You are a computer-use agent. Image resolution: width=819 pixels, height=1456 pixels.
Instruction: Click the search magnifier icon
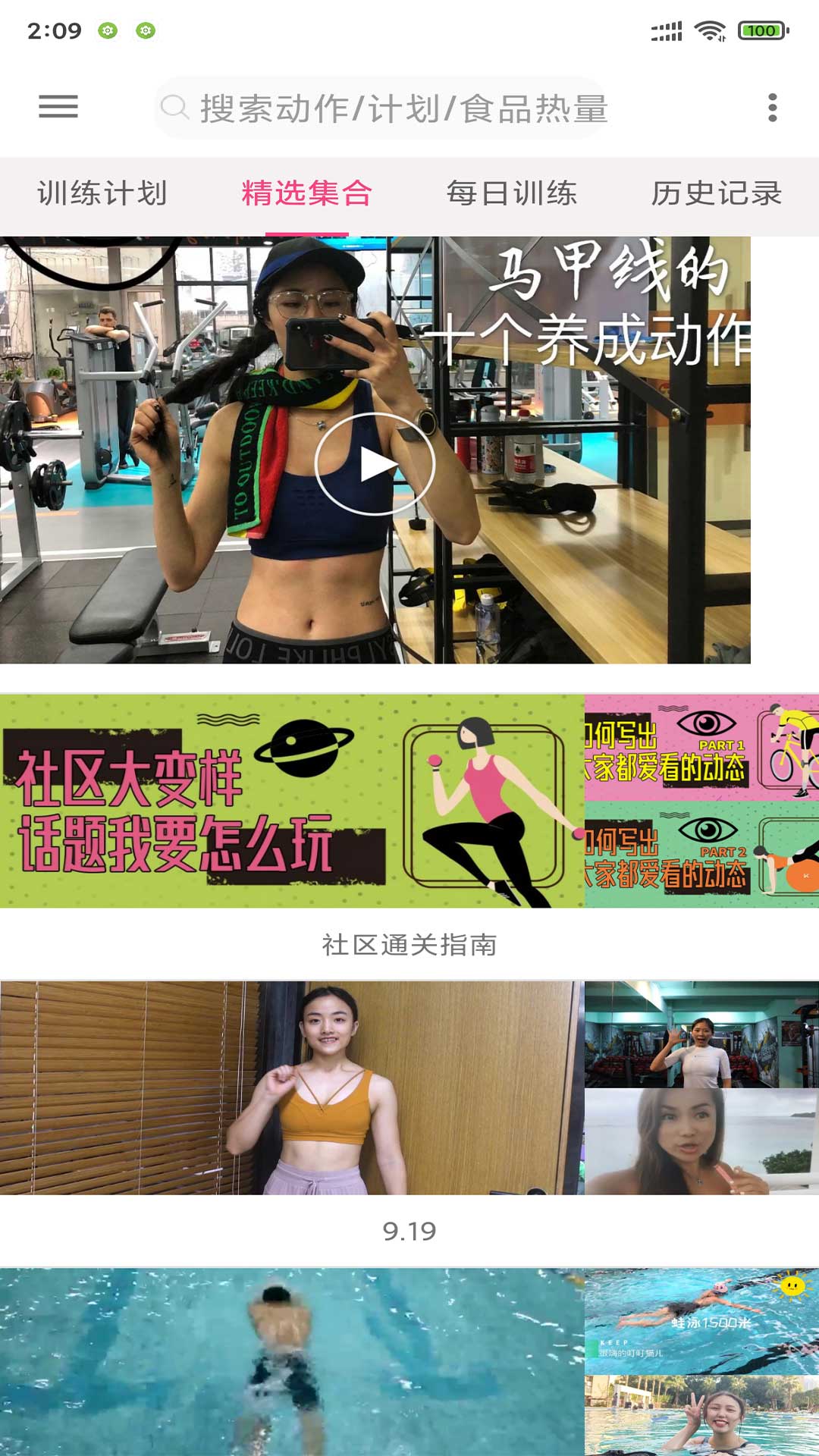click(176, 107)
